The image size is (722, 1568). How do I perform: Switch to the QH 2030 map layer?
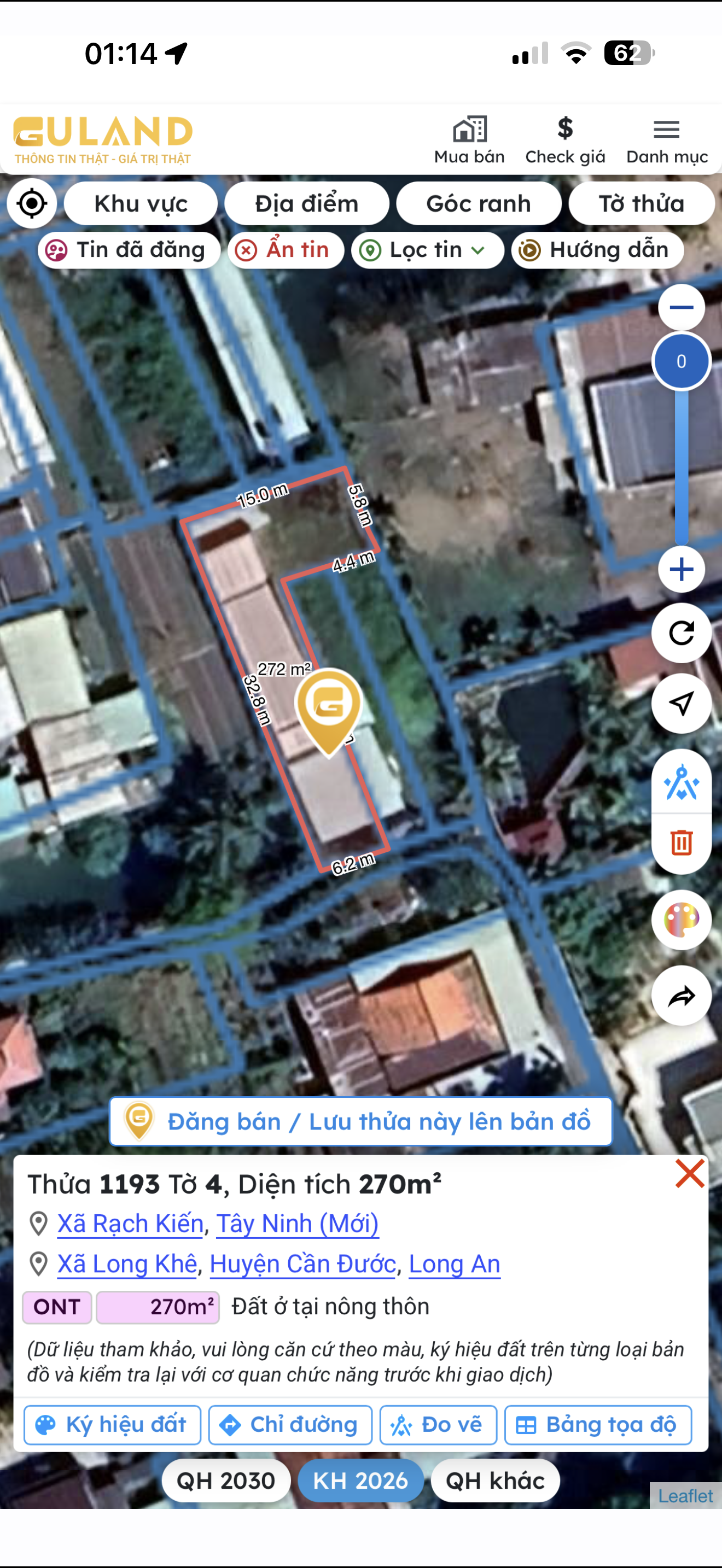click(226, 1481)
